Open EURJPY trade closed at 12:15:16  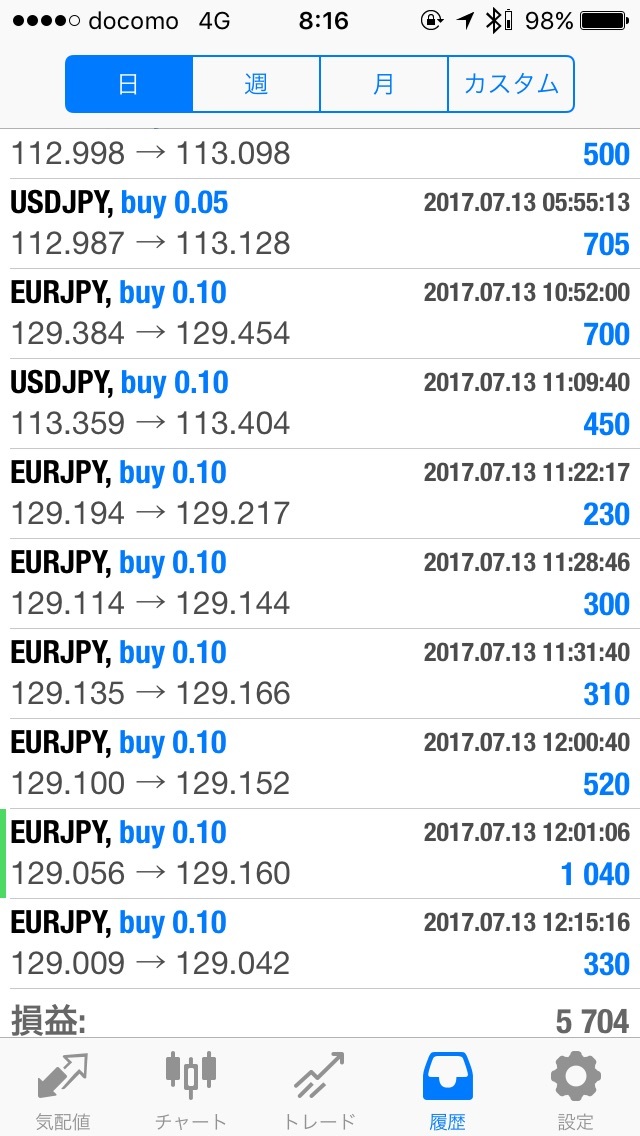pos(320,943)
